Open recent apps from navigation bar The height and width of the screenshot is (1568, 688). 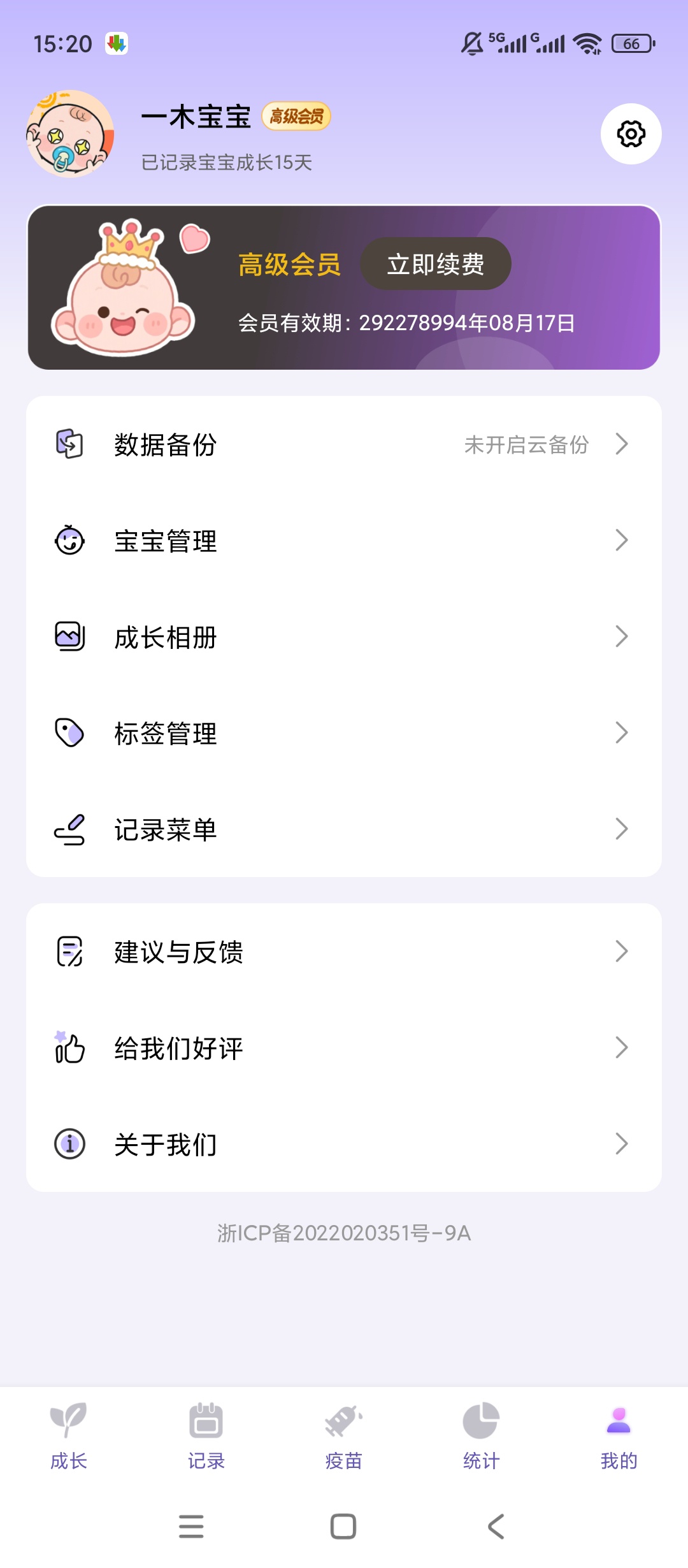coord(191,1527)
